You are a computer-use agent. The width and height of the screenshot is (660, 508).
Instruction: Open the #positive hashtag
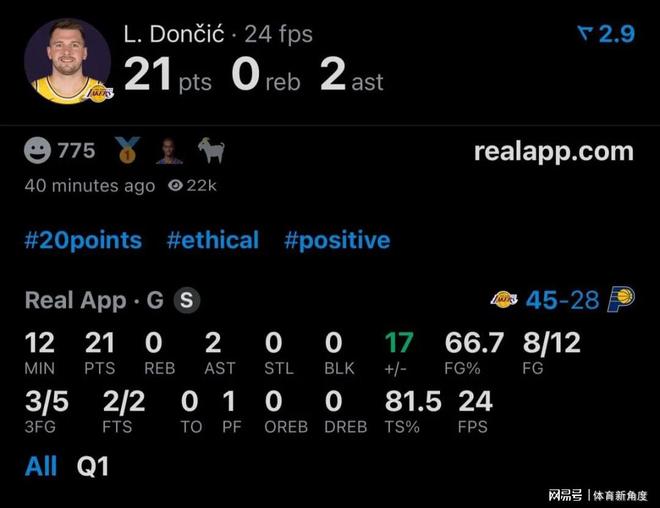(x=337, y=240)
